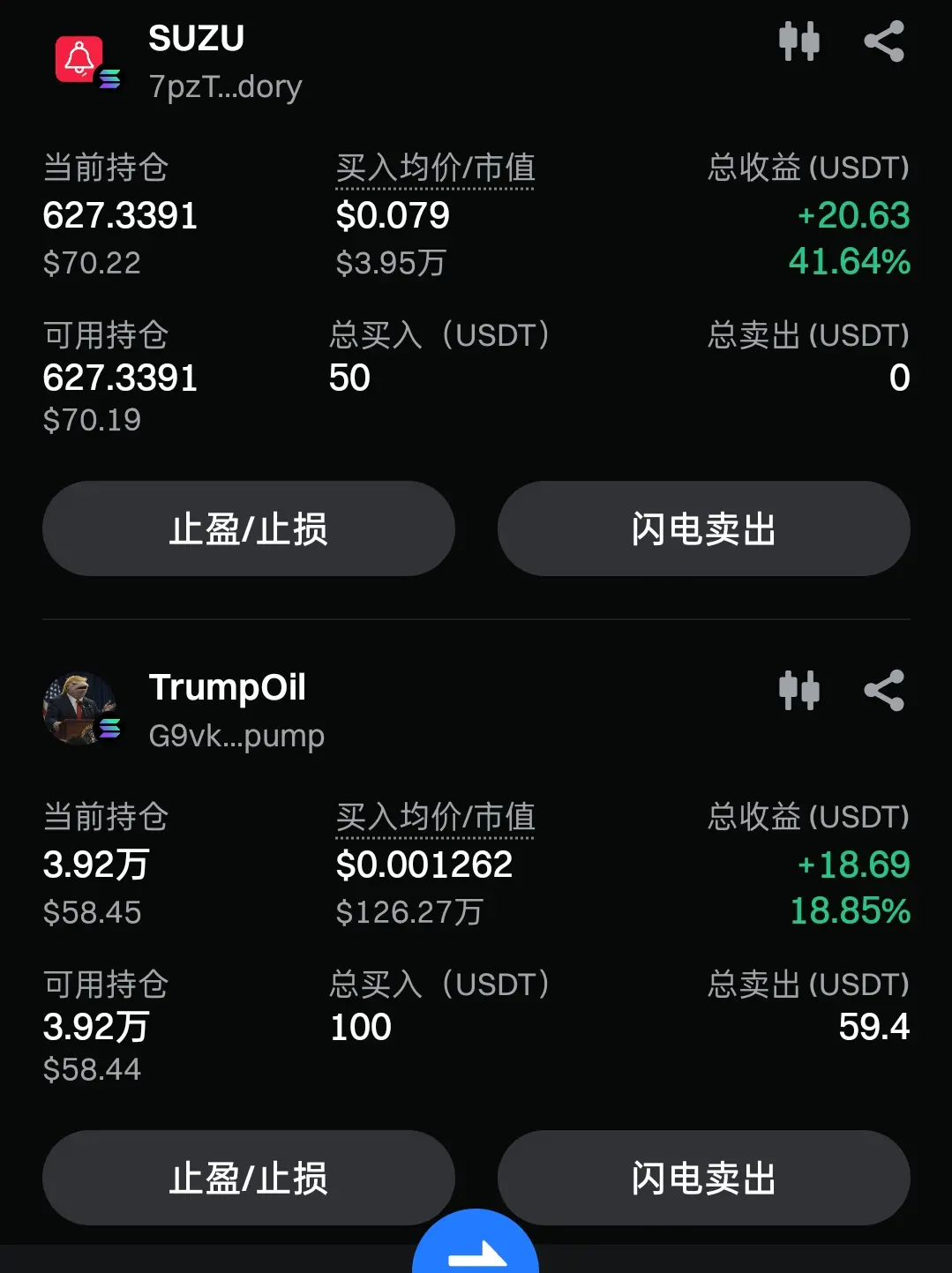
Task: Open the SUZU token details
Action: pyautogui.click(x=196, y=40)
